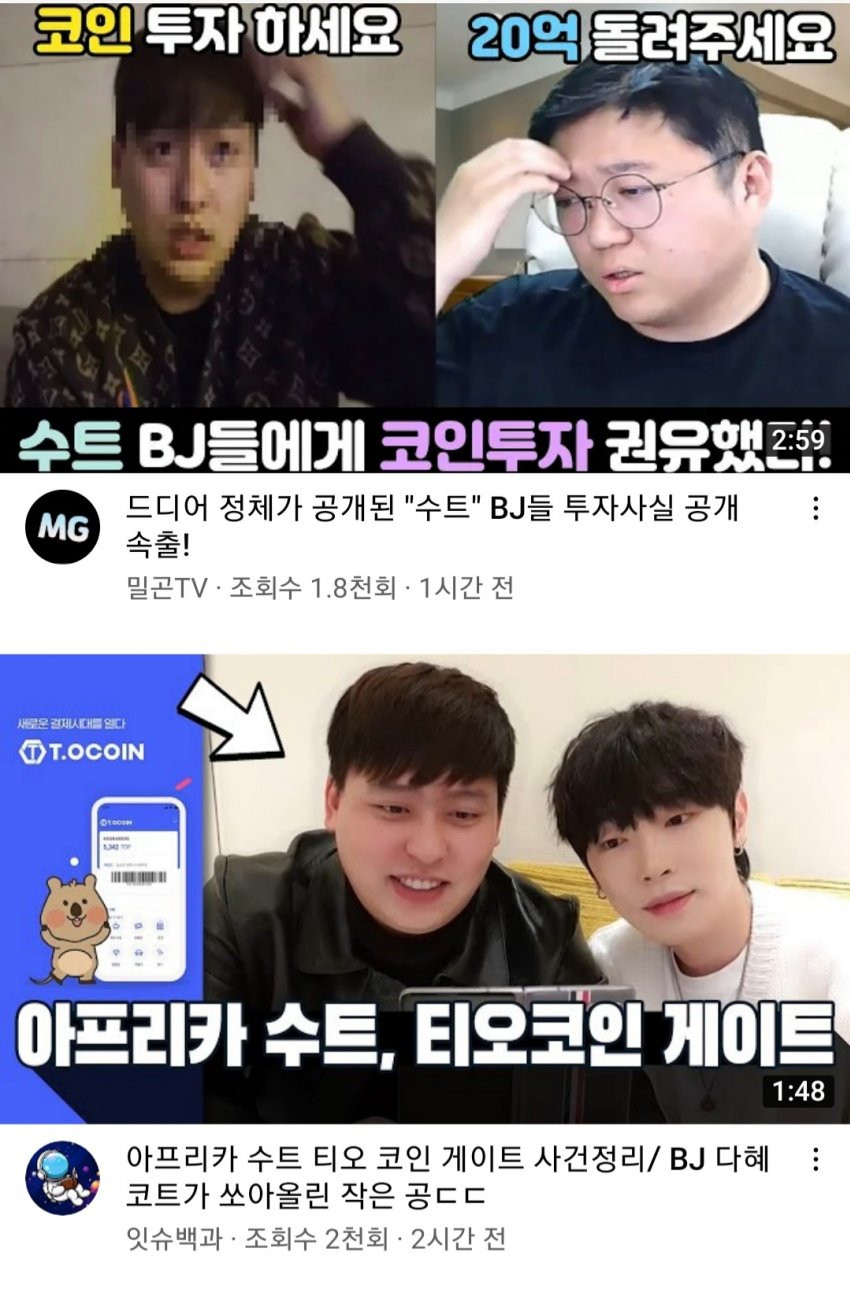Open video titled 드디어 정체가 공개된 수트
Screen dimensions: 850x1289
432,527
